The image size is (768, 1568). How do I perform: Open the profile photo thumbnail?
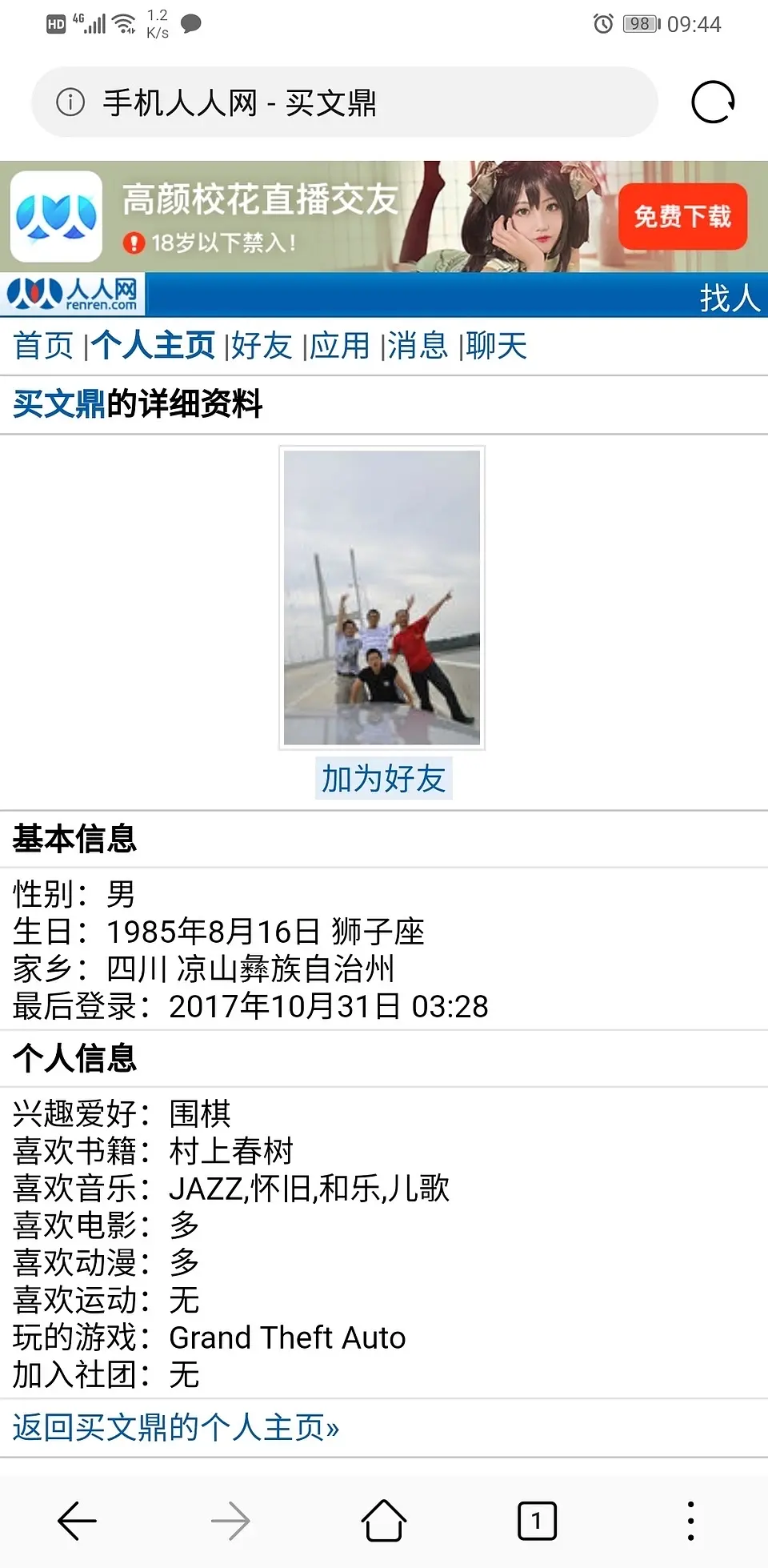[x=382, y=597]
